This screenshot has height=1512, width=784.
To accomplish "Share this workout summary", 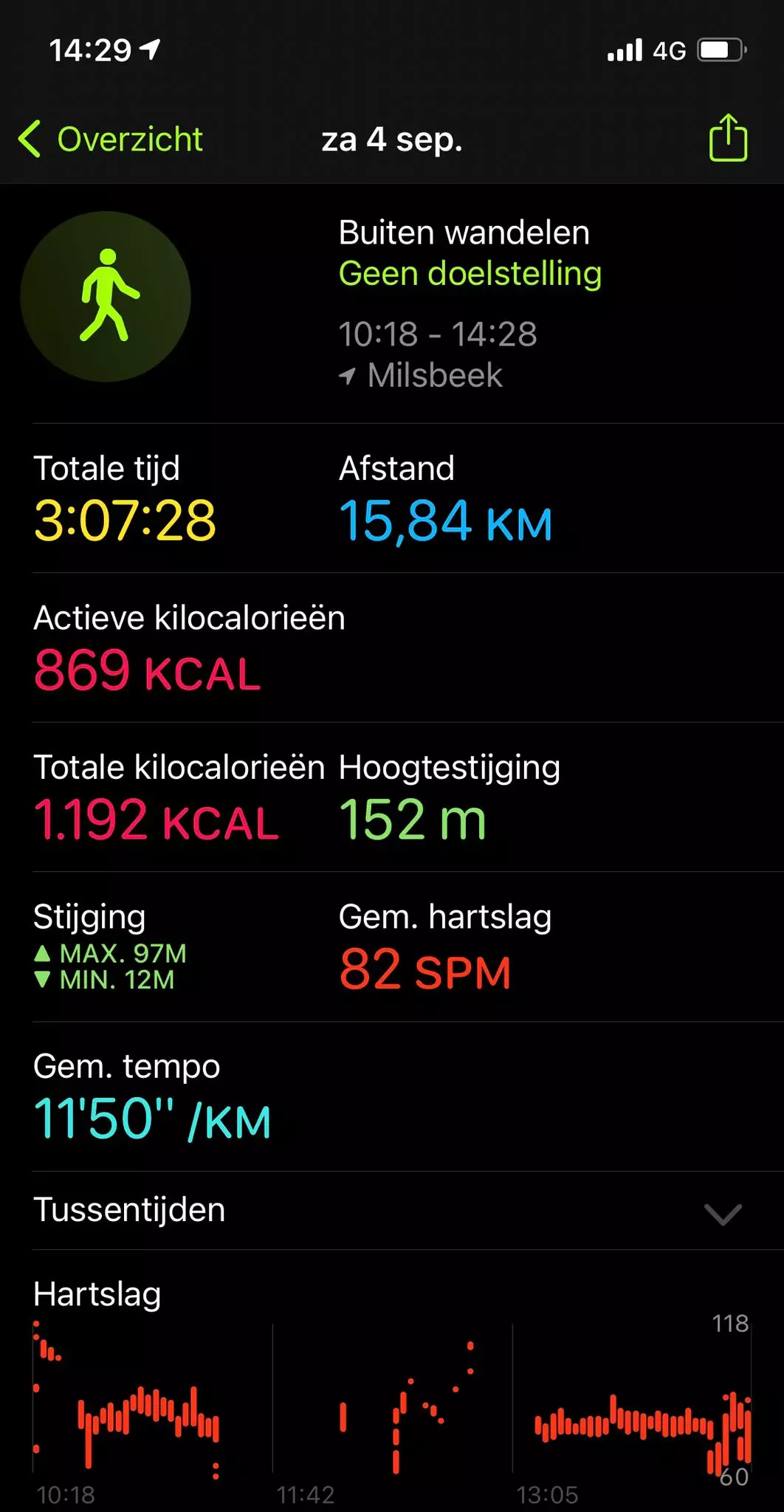I will click(x=728, y=137).
